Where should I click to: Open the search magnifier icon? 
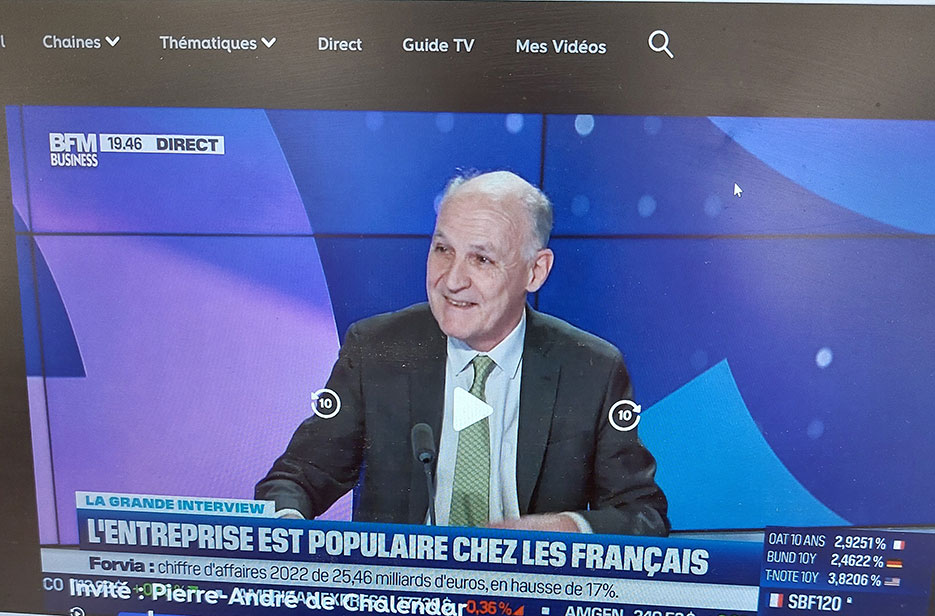click(x=661, y=44)
